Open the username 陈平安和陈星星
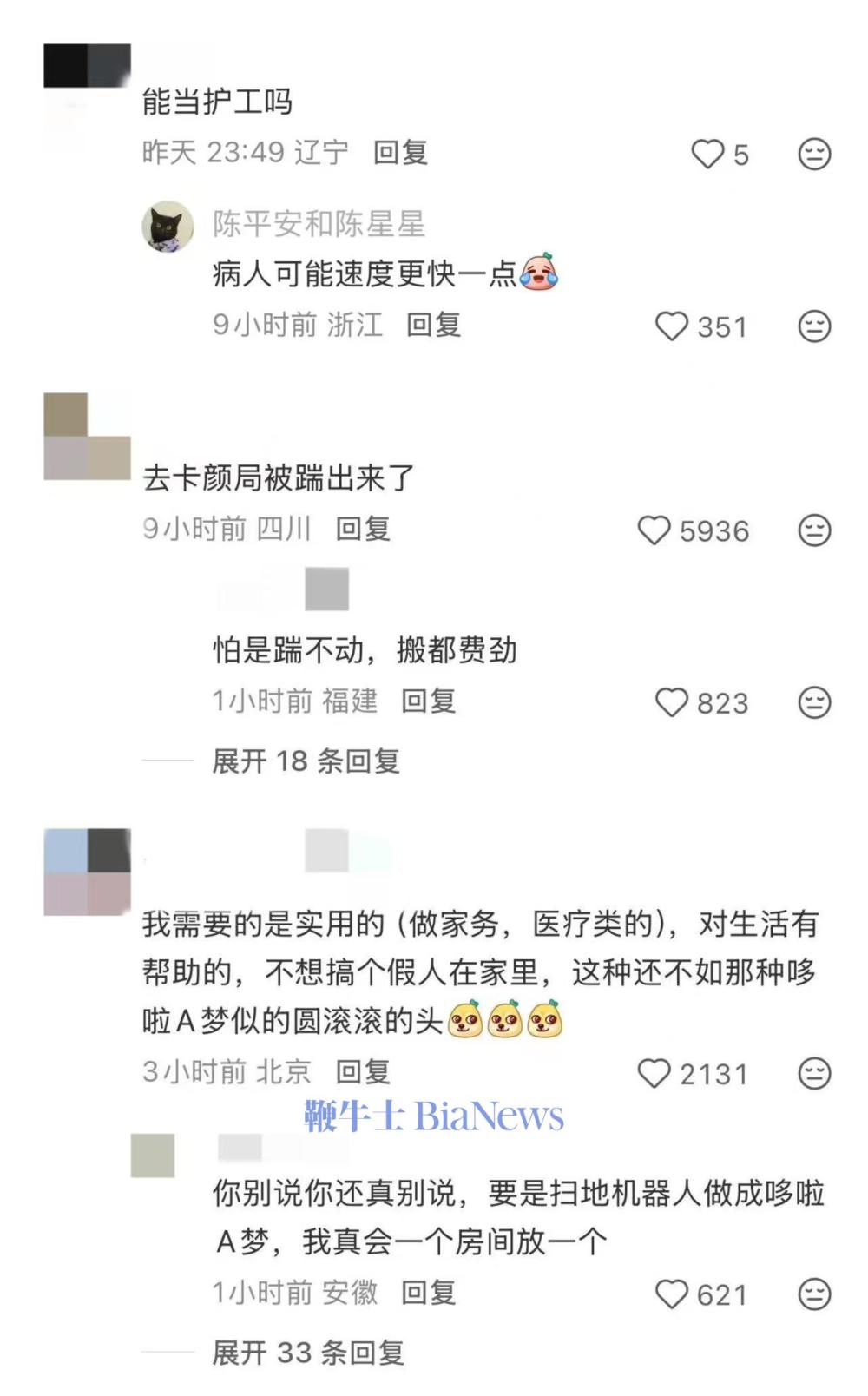 319,224
